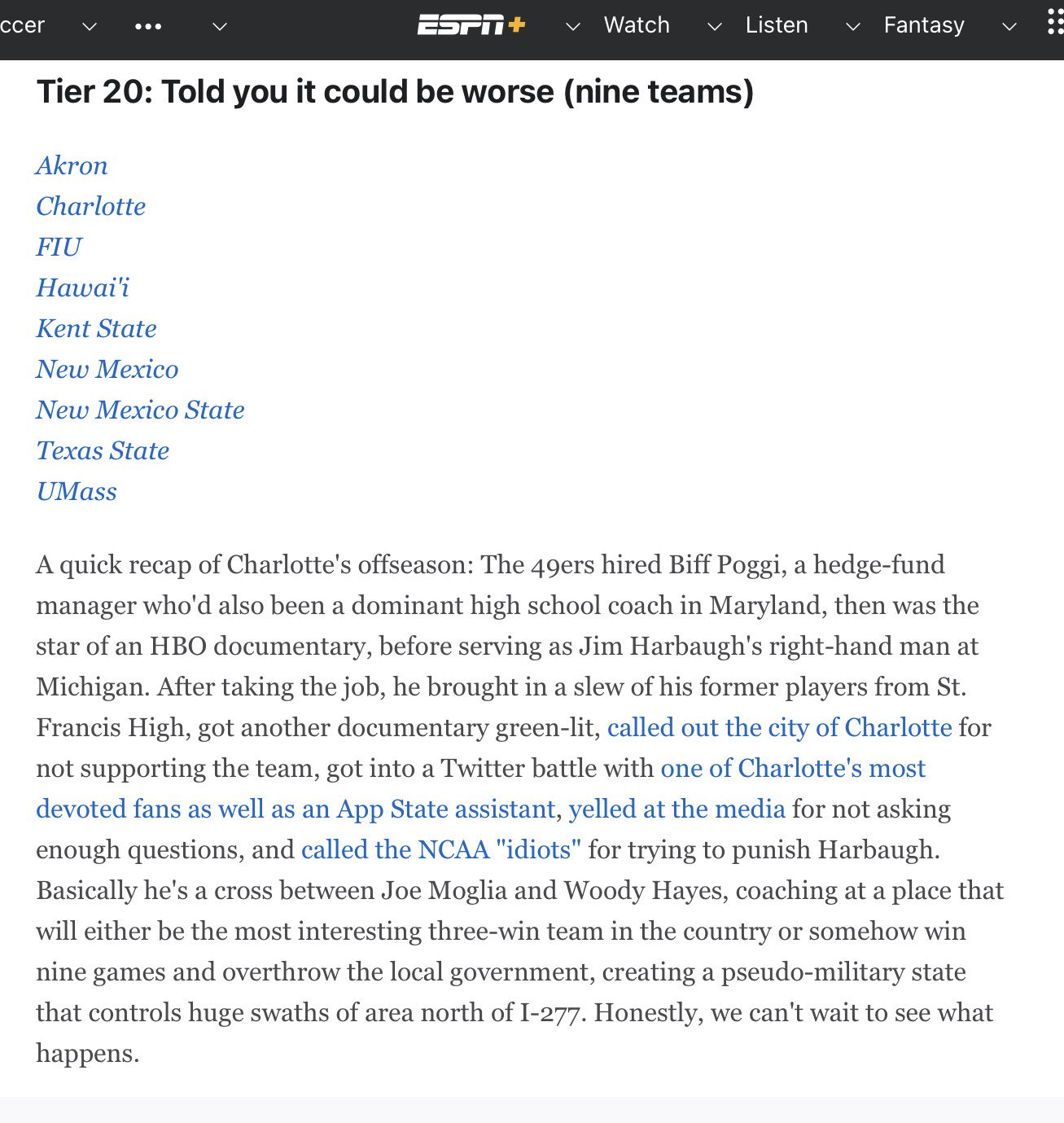Open the Kent State link

[x=96, y=328]
